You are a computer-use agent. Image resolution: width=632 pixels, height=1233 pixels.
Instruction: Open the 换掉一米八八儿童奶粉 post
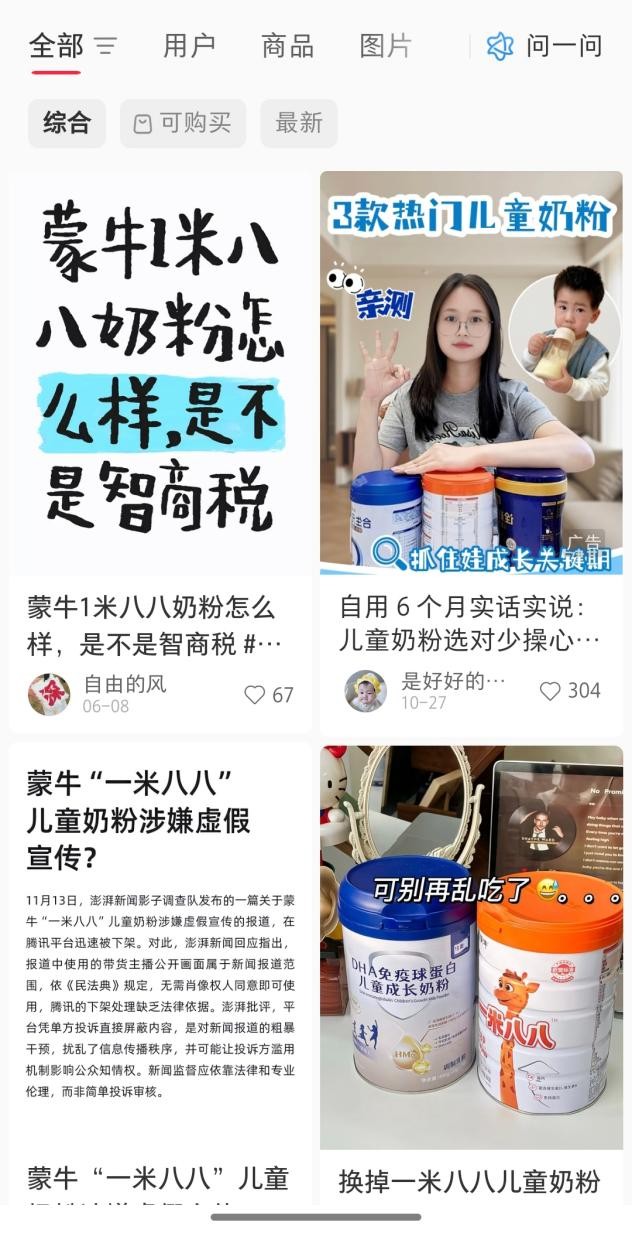pos(471,950)
